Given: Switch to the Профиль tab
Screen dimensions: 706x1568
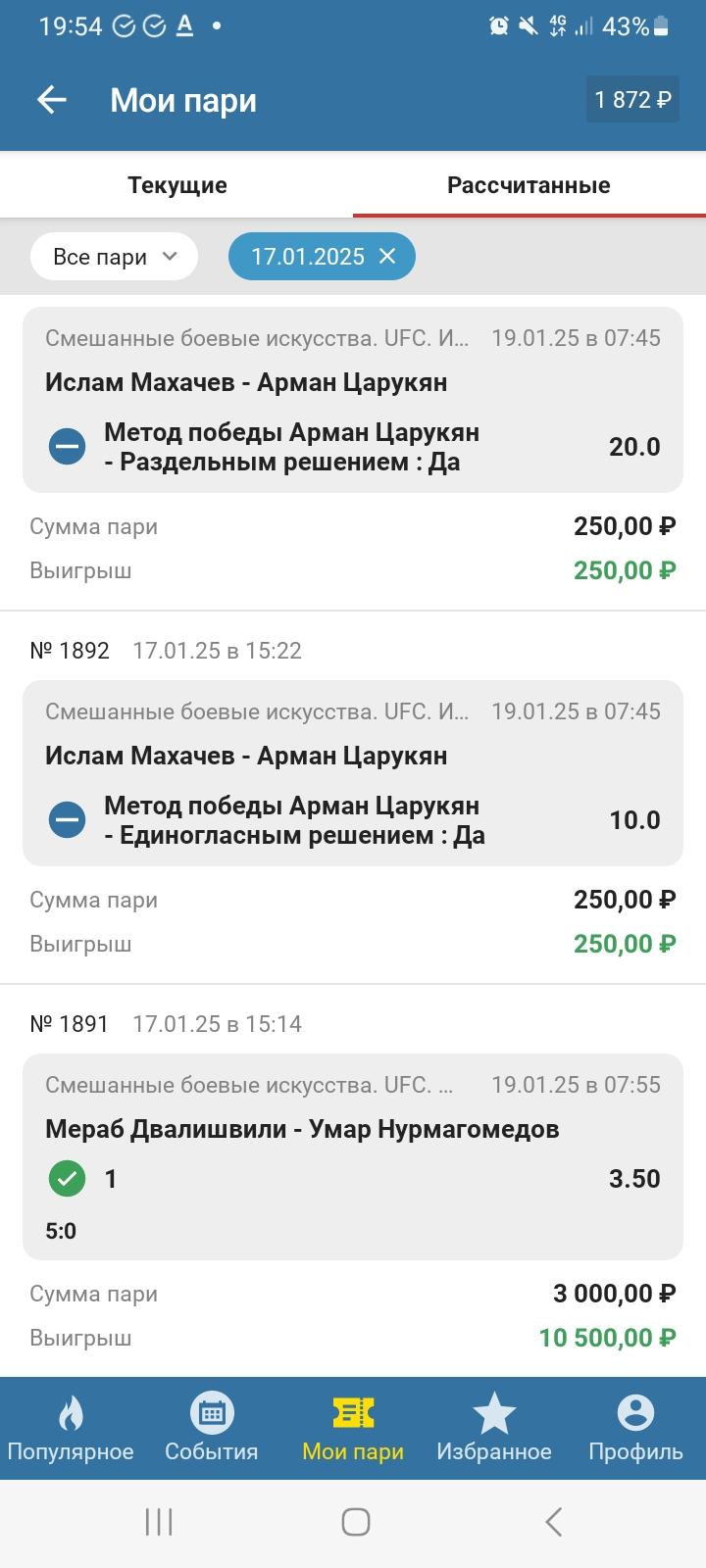Looking at the screenshot, I should point(635,1428).
